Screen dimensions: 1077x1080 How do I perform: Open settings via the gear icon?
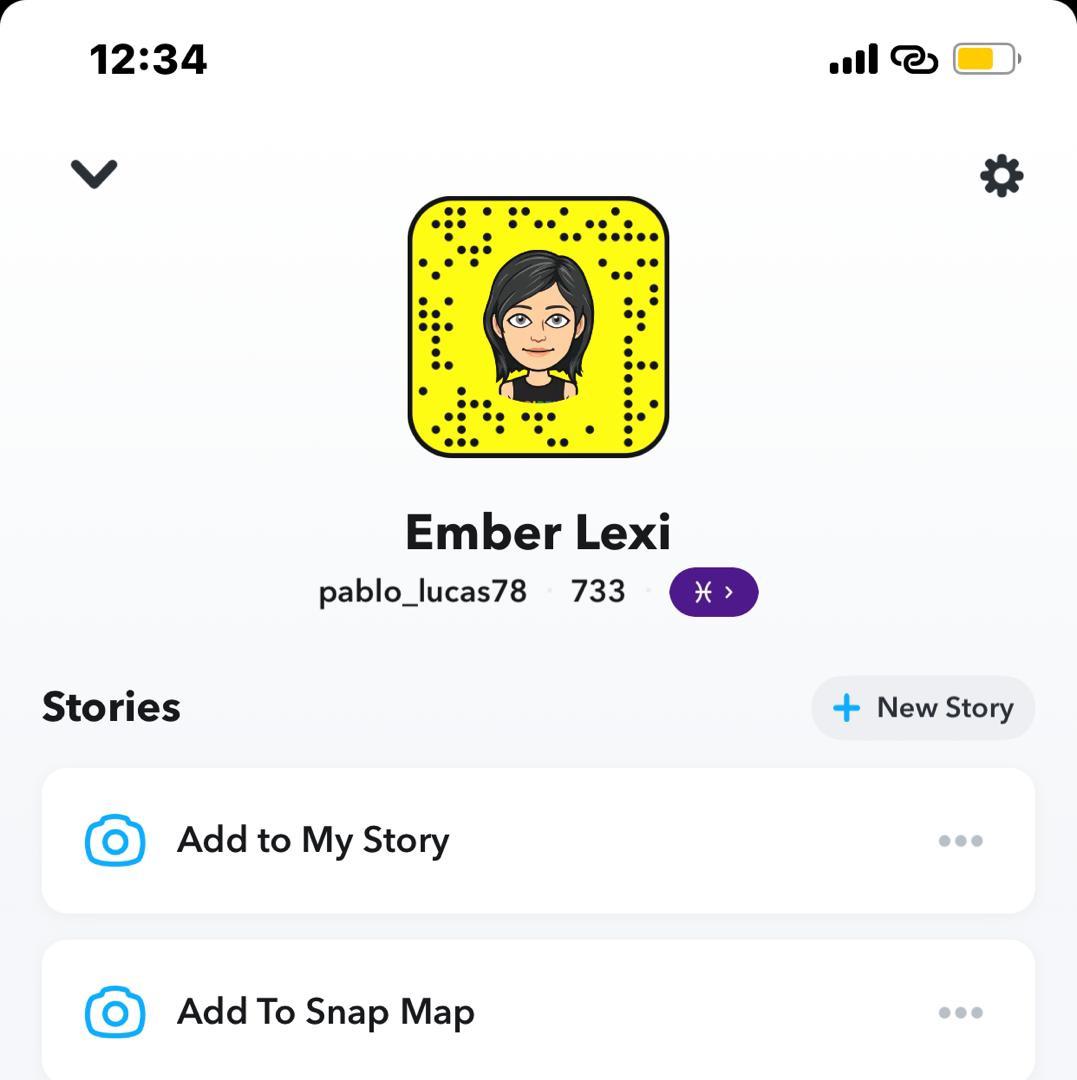point(1001,176)
